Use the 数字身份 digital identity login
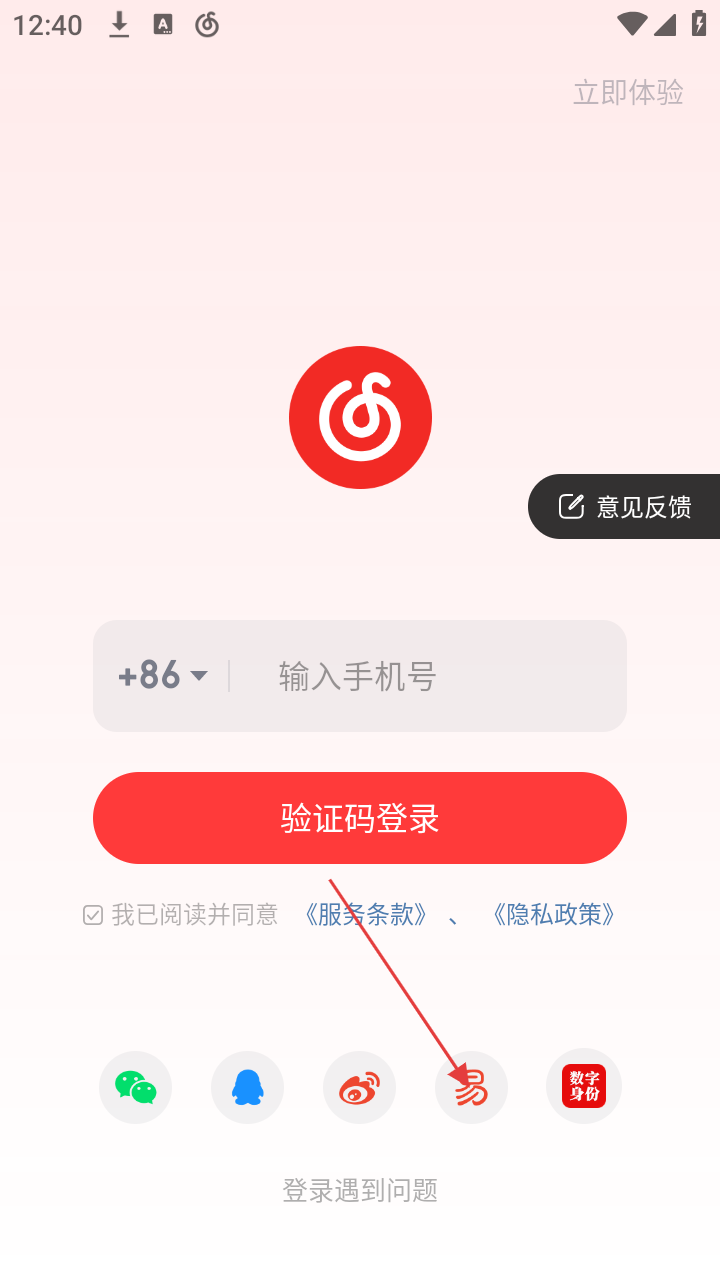Image resolution: width=720 pixels, height=1280 pixels. click(x=584, y=1087)
